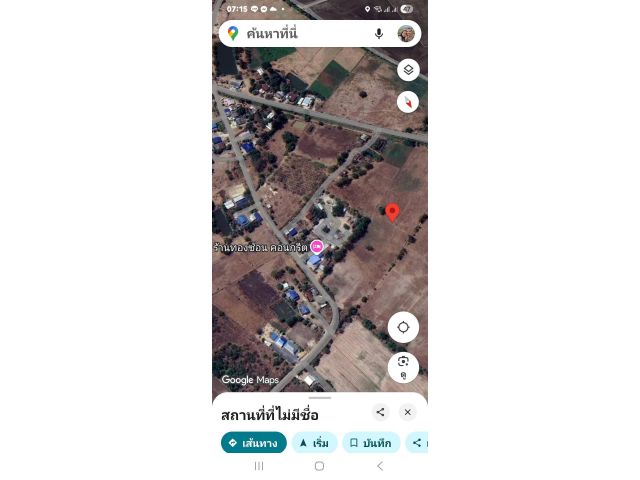Get directions with the เส้นทาง button
The width and height of the screenshot is (640, 480).
tap(254, 443)
